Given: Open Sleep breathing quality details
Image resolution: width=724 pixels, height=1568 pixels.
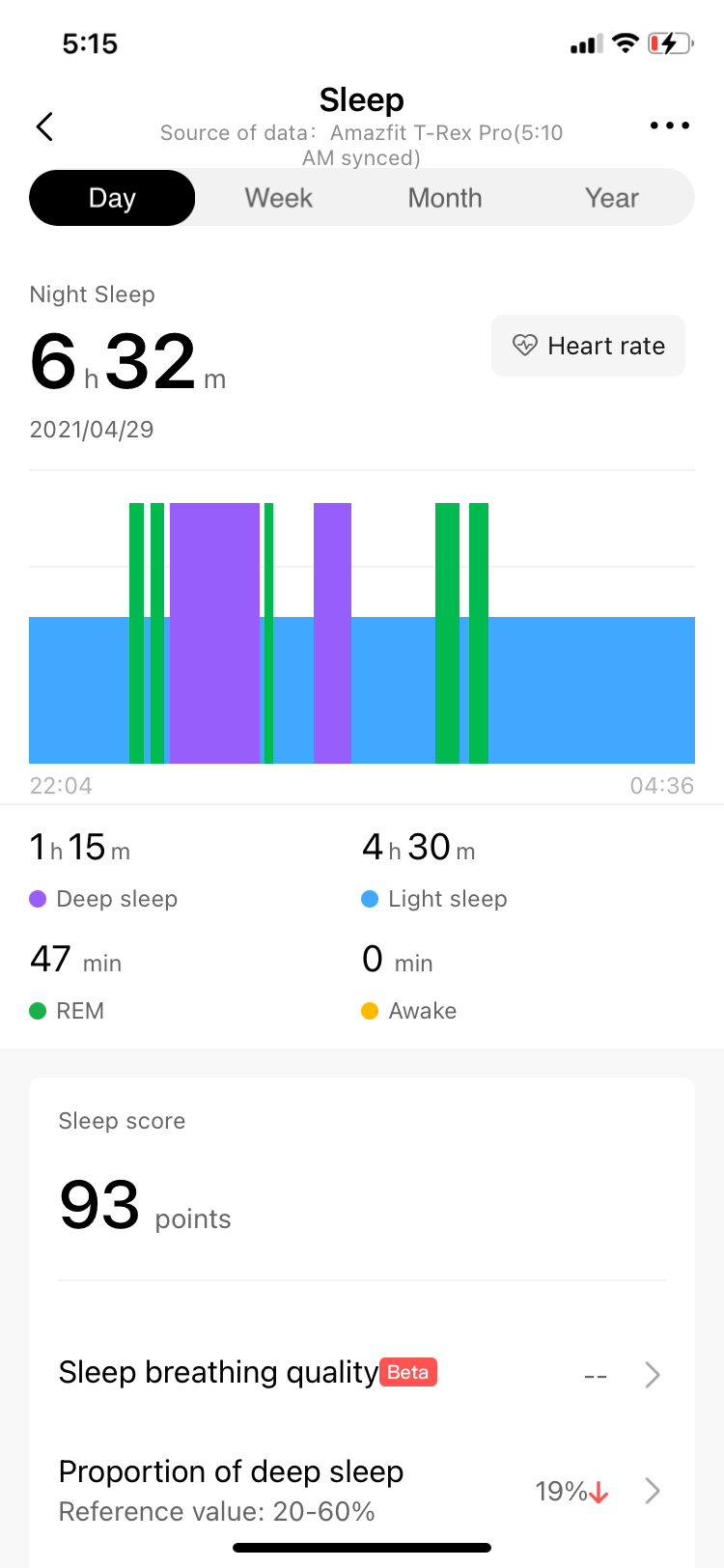Looking at the screenshot, I should point(361,1373).
